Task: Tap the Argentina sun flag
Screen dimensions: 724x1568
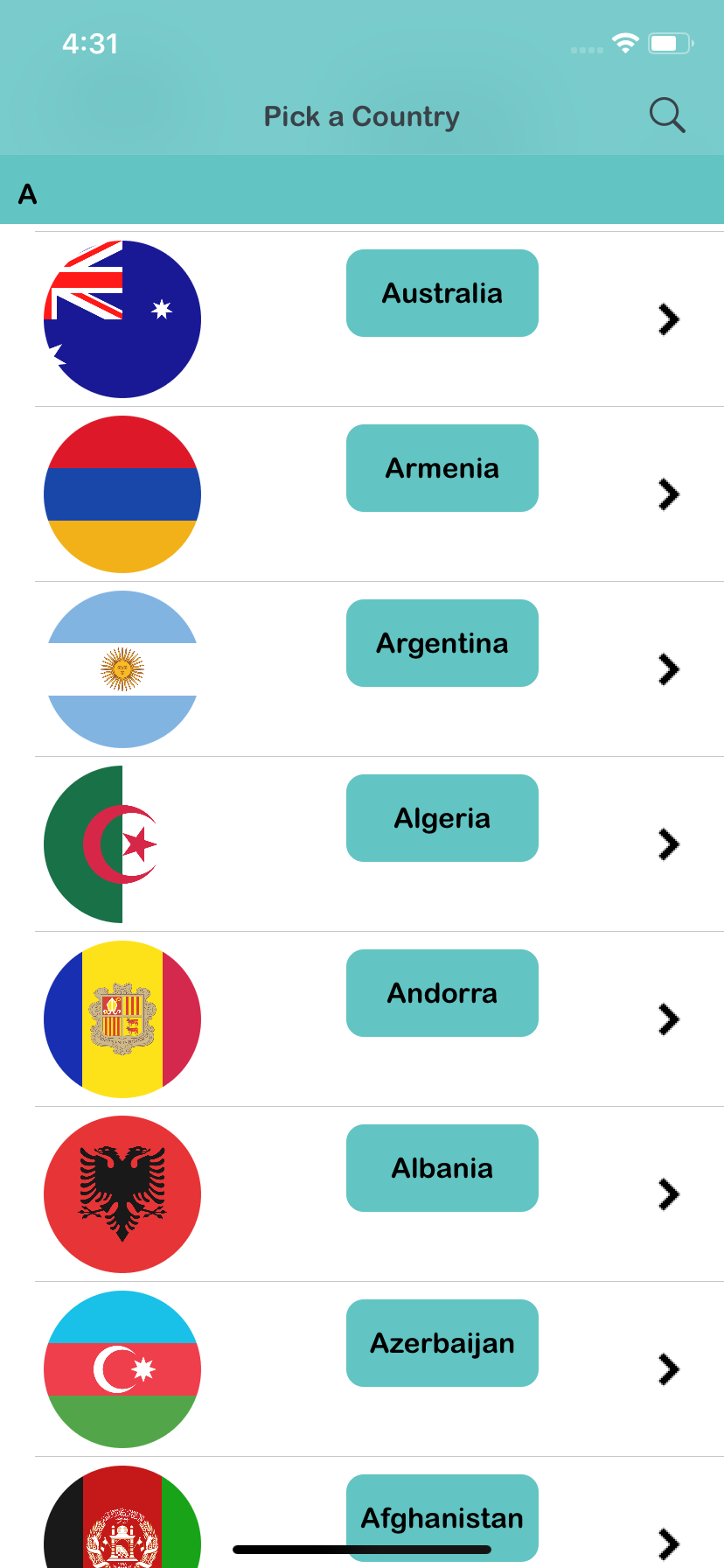Action: [122, 669]
